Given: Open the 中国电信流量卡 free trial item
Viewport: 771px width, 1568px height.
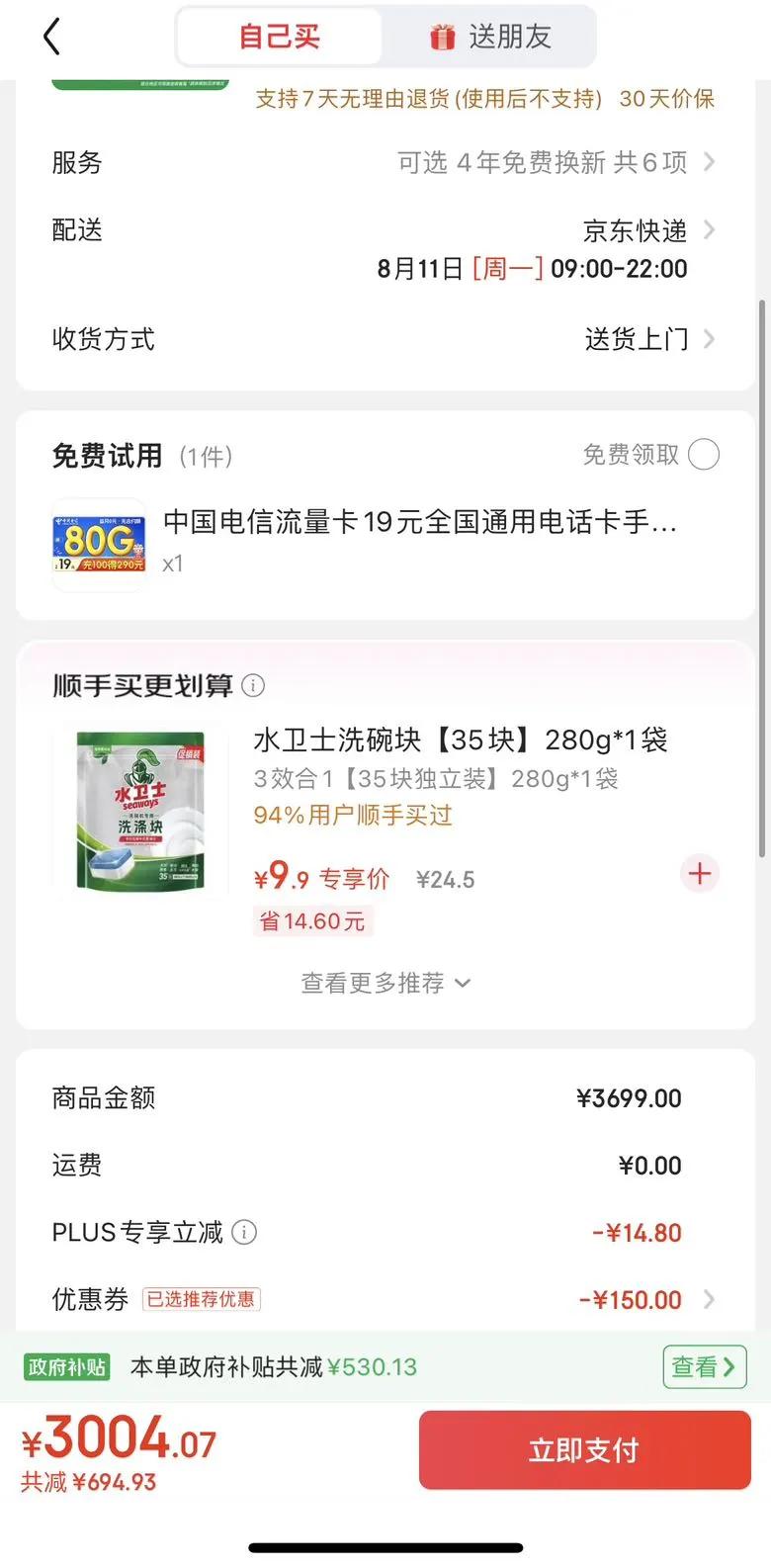Looking at the screenshot, I should click(419, 522).
